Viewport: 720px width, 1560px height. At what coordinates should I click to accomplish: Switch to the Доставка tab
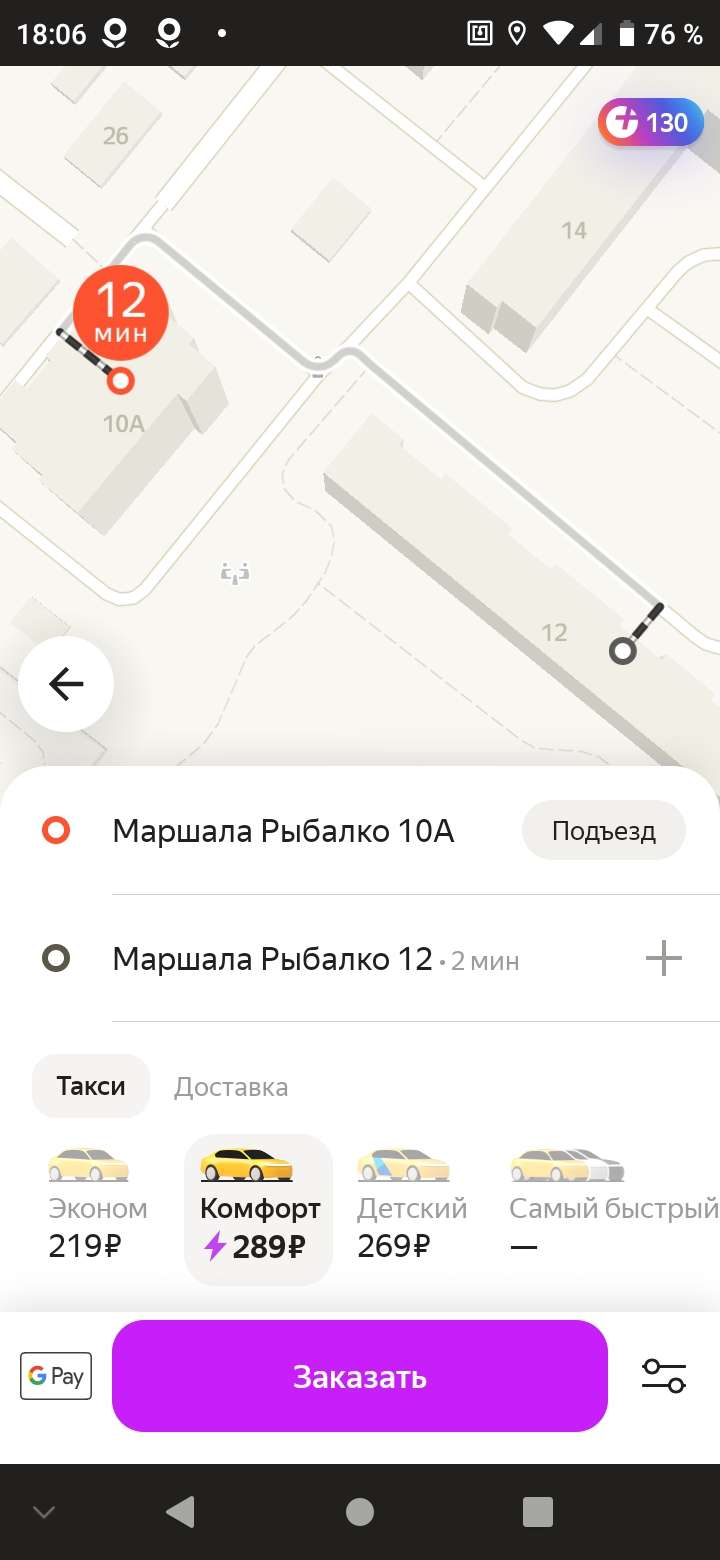pos(231,1087)
